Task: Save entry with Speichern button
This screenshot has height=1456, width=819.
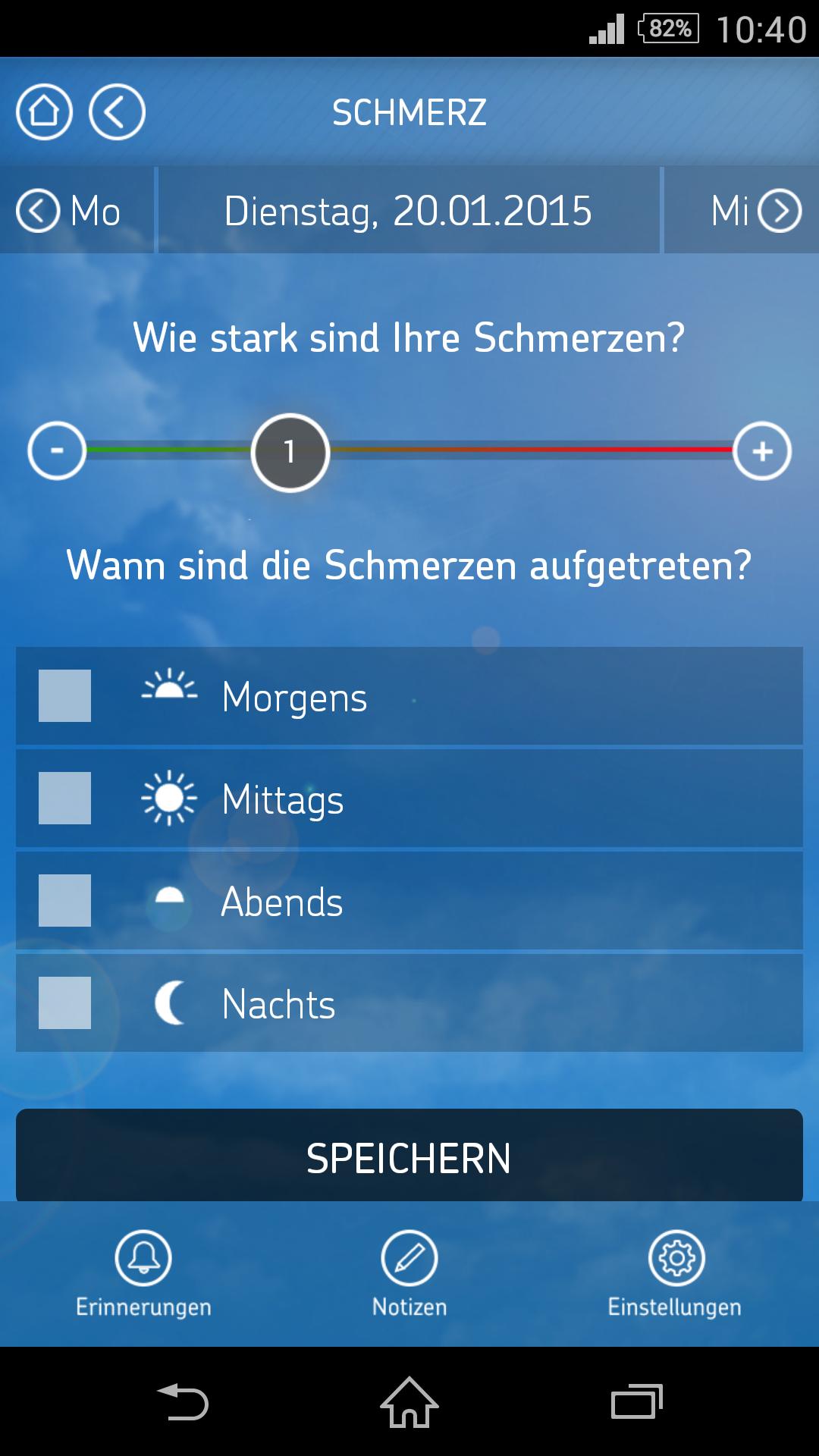Action: click(409, 1156)
